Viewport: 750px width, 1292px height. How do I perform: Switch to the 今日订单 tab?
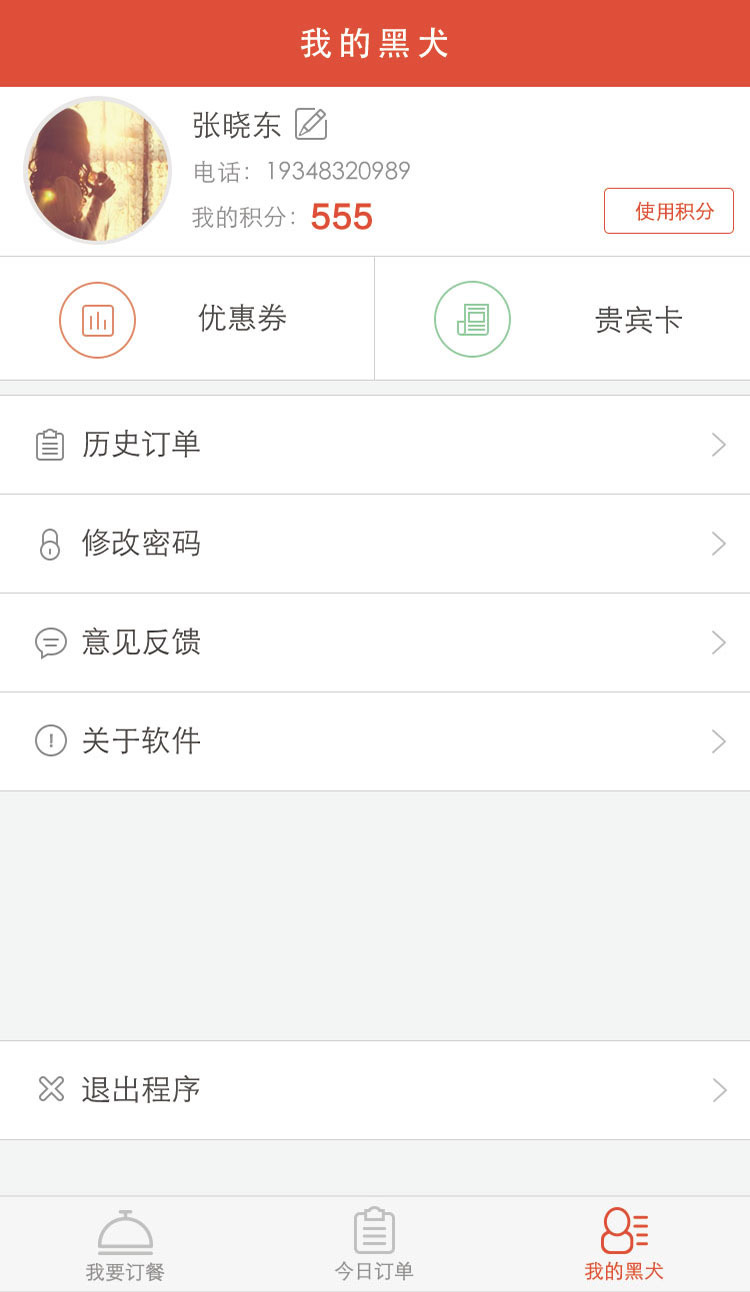[374, 1245]
